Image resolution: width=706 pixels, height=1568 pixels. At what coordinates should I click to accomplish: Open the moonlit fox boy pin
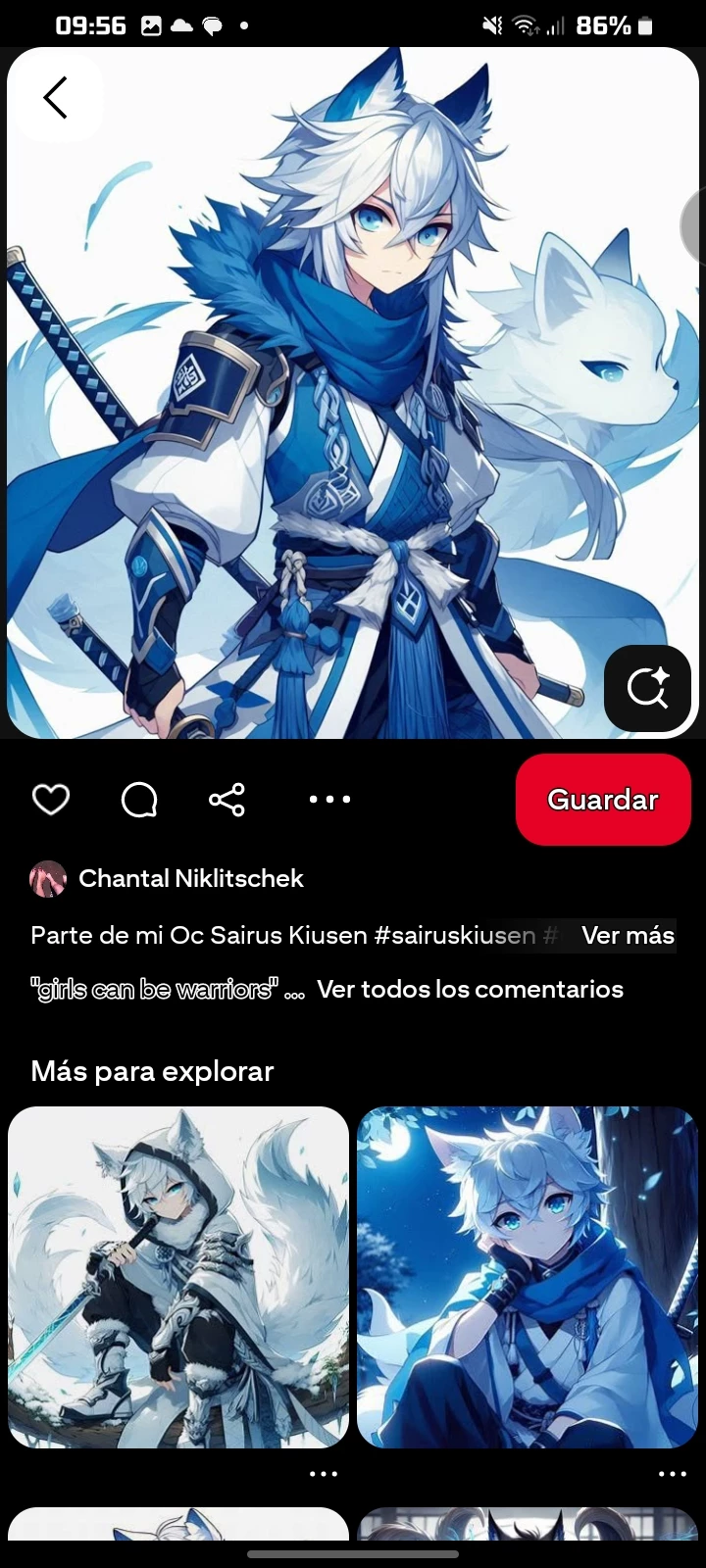[x=528, y=1277]
